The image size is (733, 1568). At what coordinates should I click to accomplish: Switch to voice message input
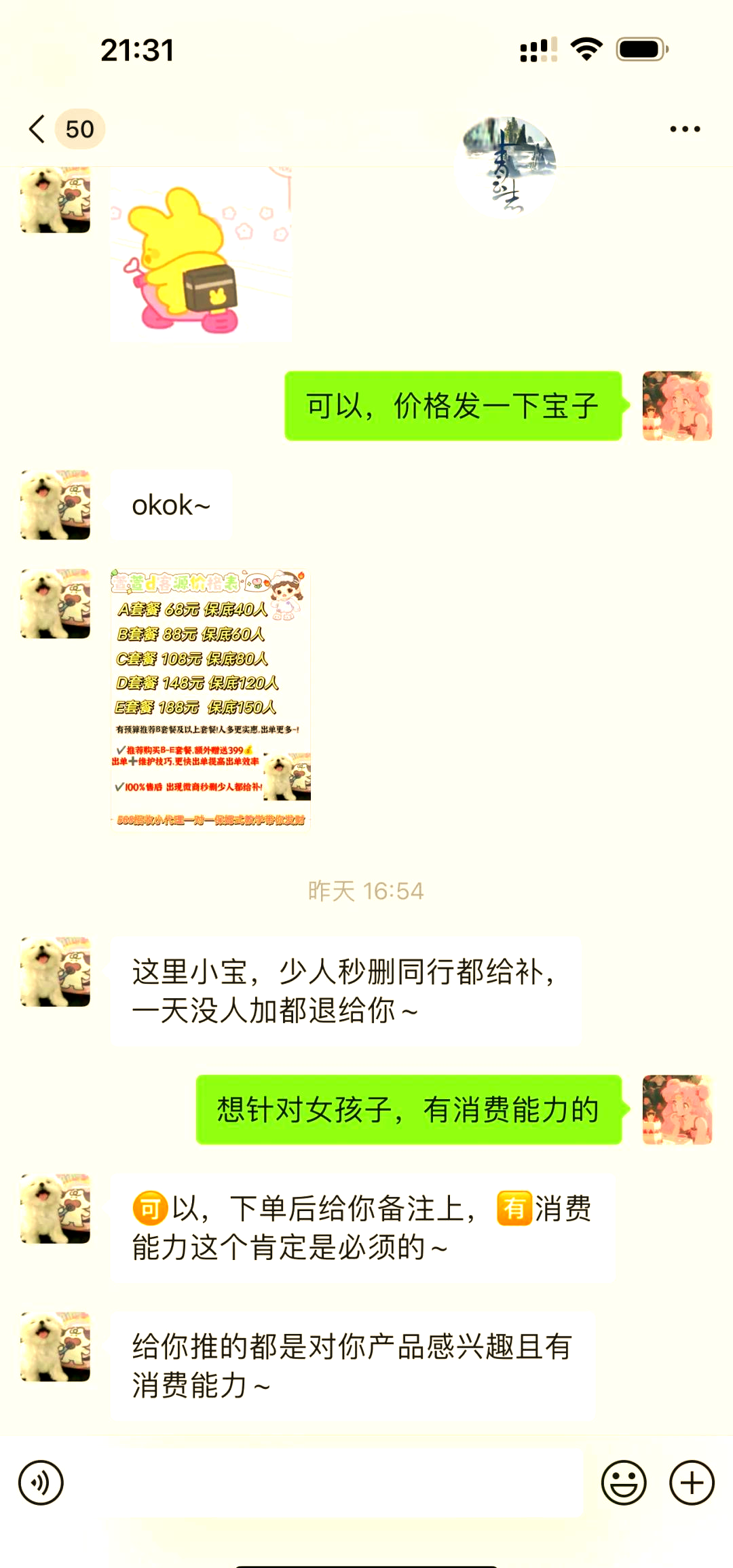coord(41,1483)
